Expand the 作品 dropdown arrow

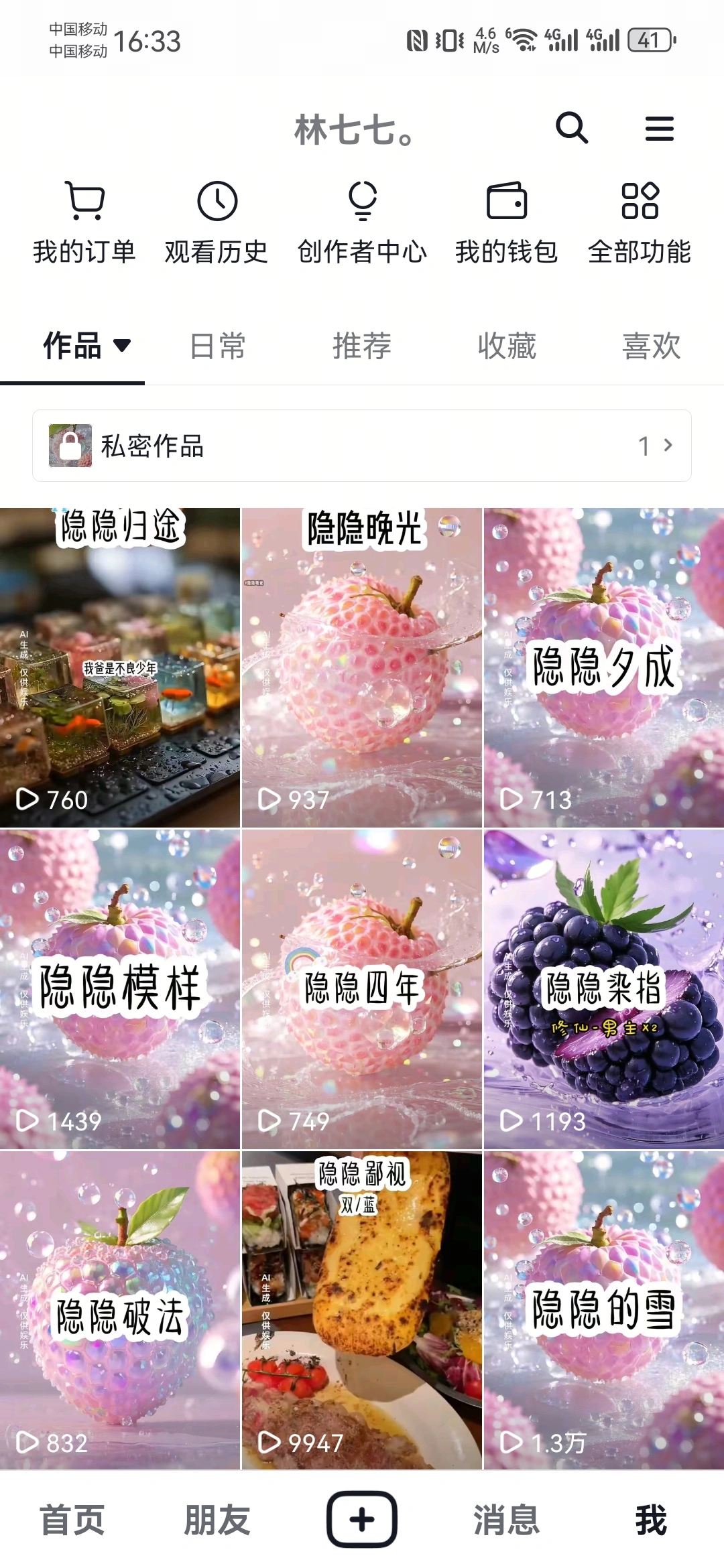(x=122, y=348)
